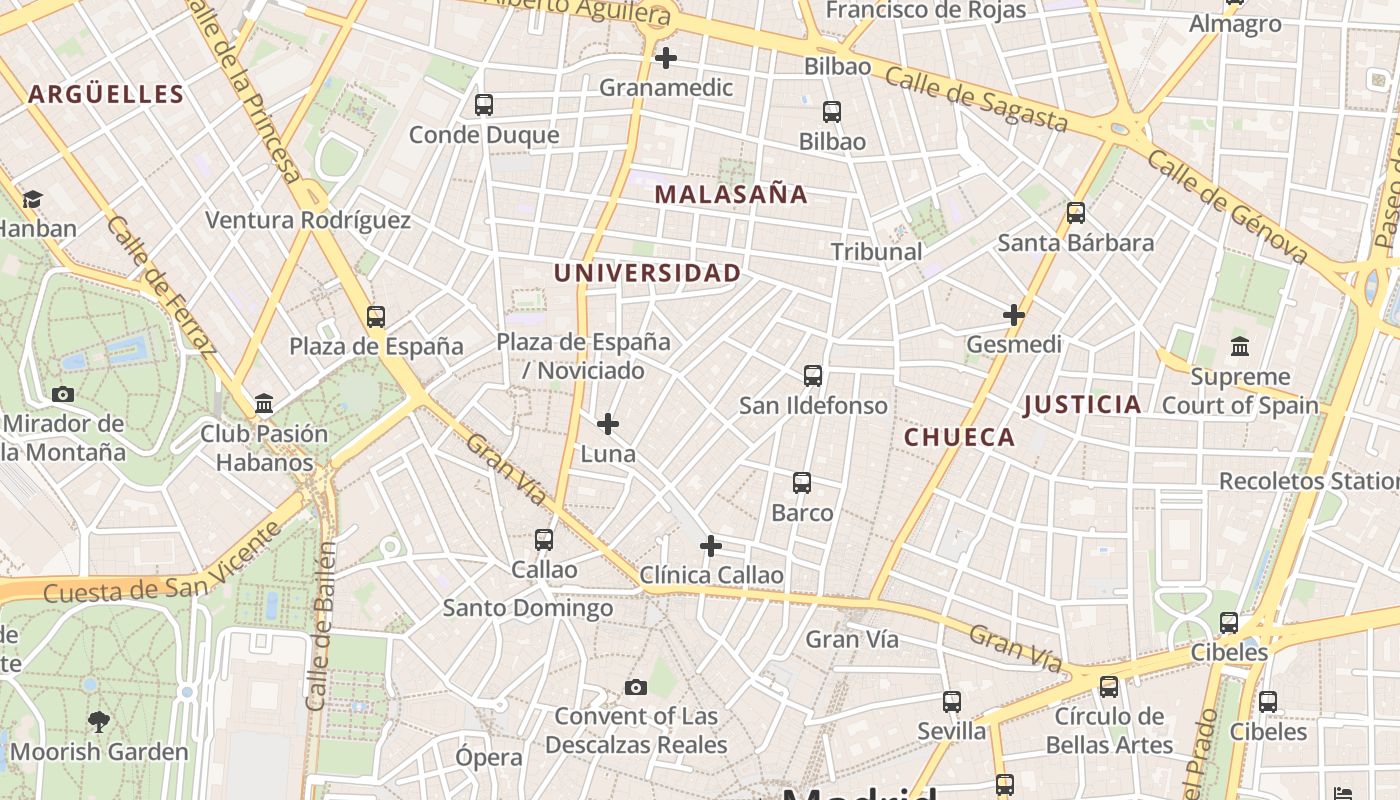Select the Granamedic medical marker
1400x800 pixels.
[x=666, y=58]
